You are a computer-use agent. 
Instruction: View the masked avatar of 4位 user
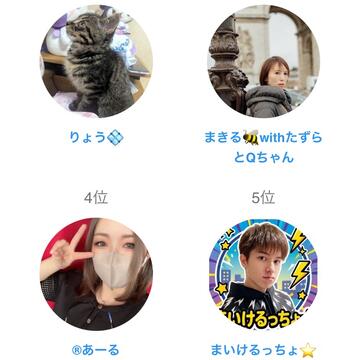tap(96, 274)
